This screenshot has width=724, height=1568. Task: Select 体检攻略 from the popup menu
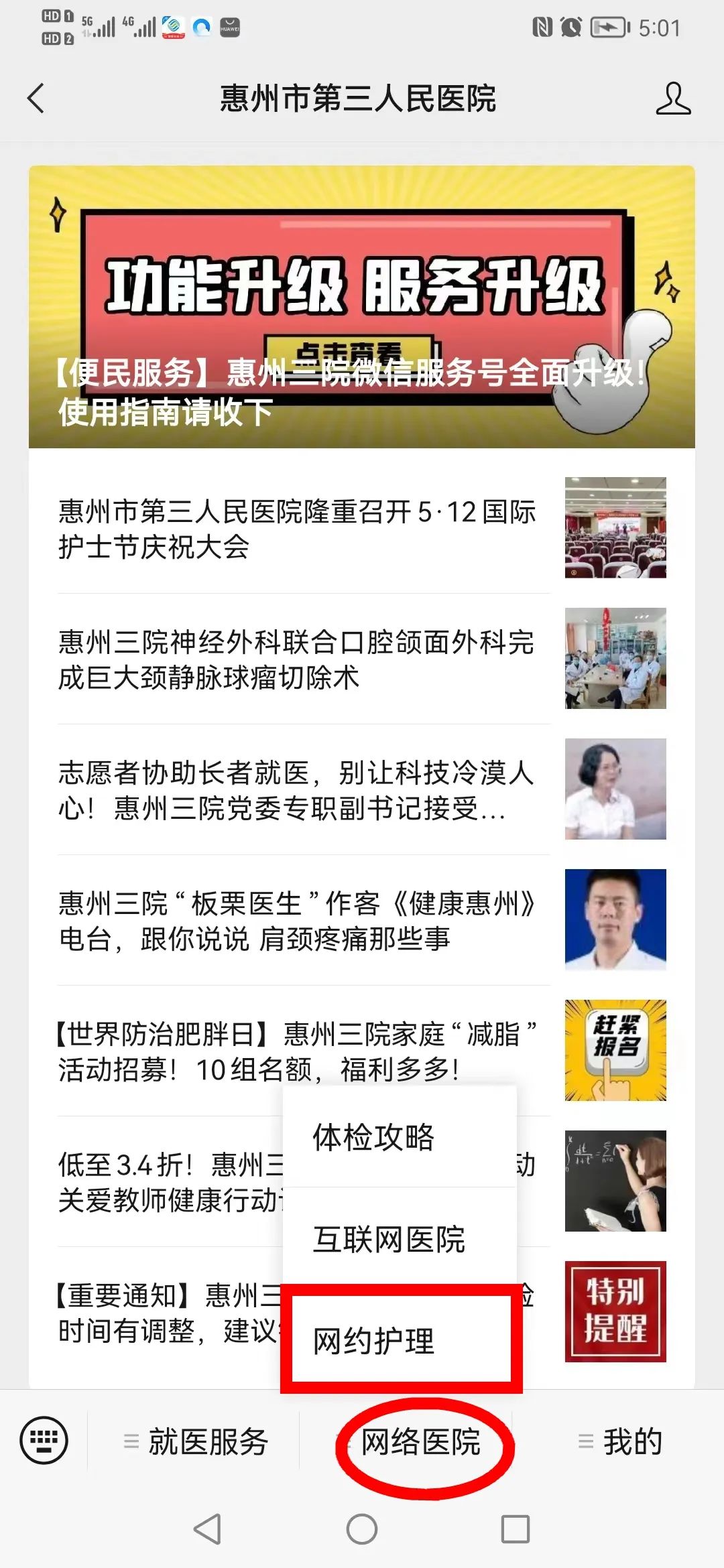pos(400,1137)
